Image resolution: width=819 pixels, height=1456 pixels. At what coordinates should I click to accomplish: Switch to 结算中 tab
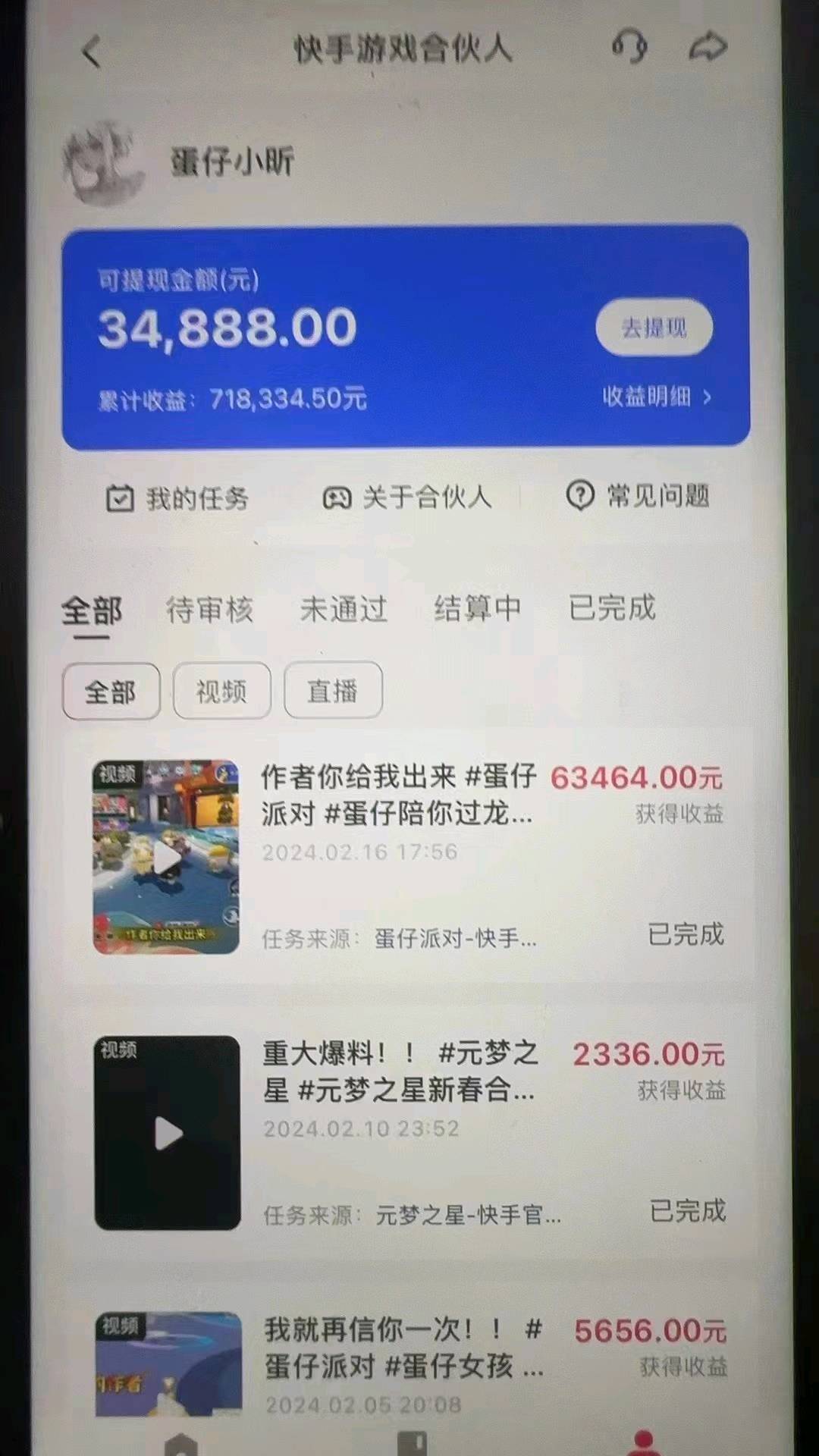[478, 608]
